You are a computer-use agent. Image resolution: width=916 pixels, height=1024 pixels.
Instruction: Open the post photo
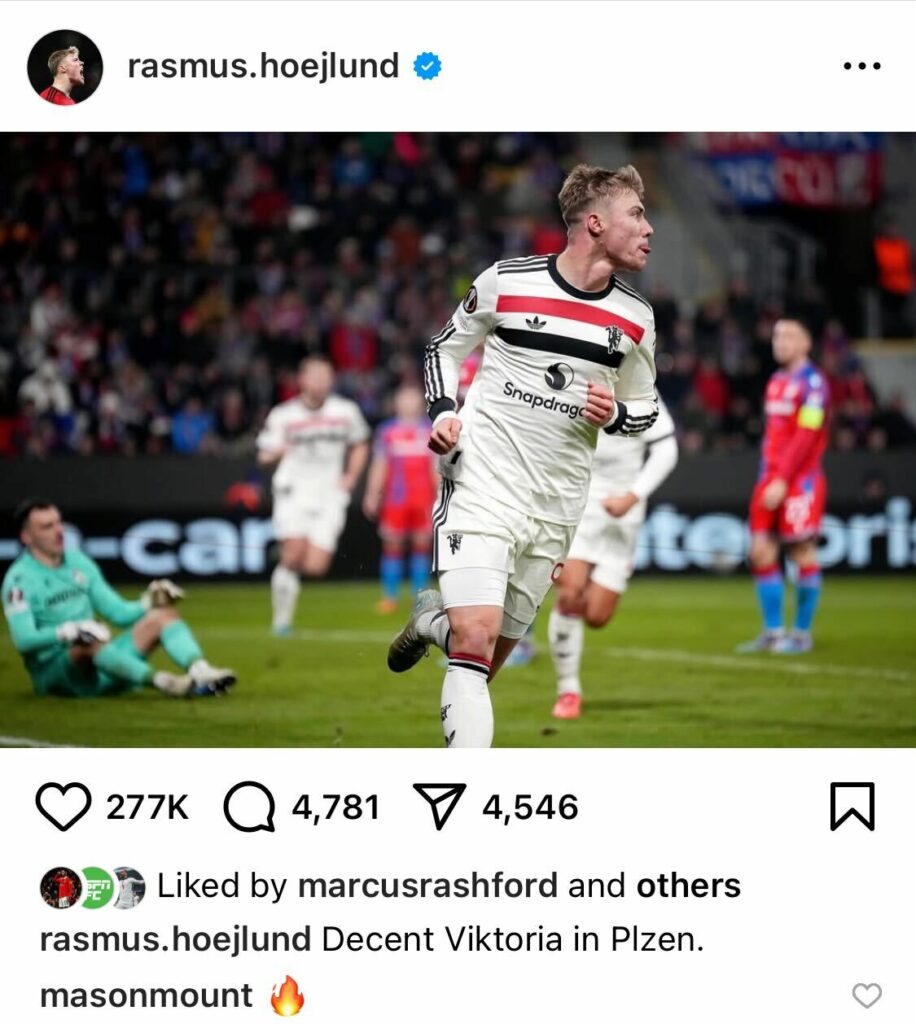tap(458, 440)
